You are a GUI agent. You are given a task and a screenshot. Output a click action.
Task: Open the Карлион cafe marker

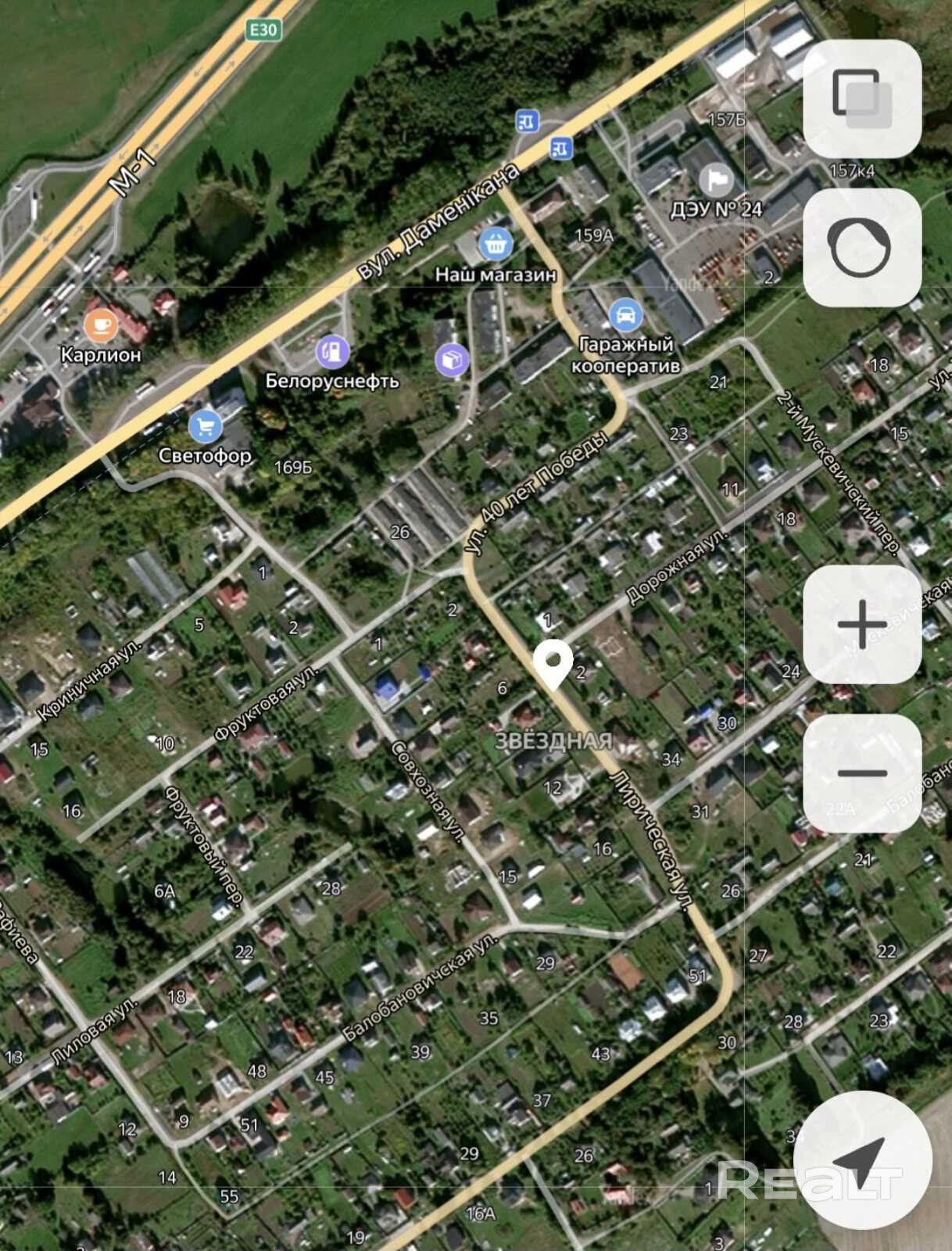point(101,325)
